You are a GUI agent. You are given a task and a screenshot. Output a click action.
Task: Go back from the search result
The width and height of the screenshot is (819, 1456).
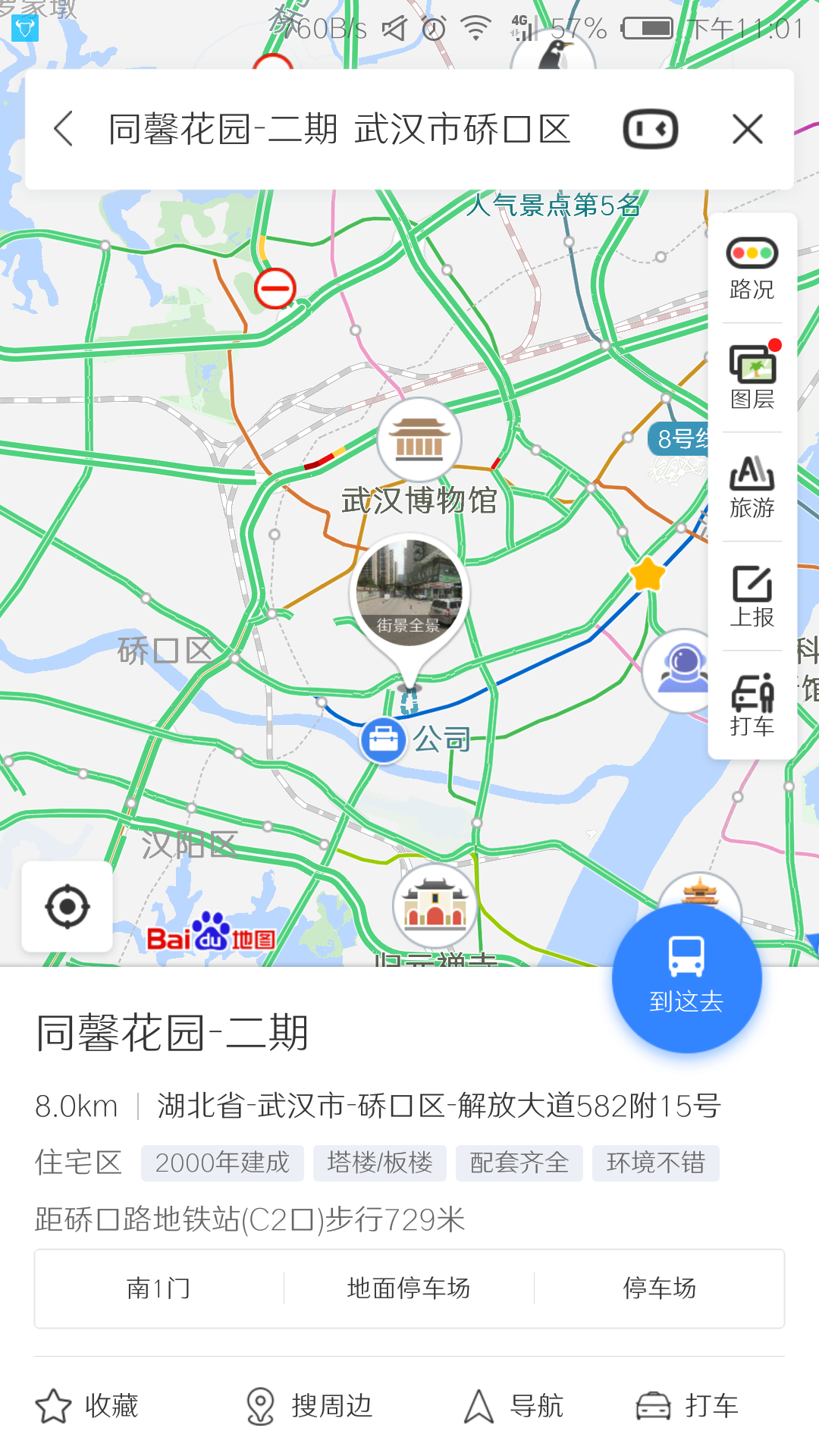[64, 129]
